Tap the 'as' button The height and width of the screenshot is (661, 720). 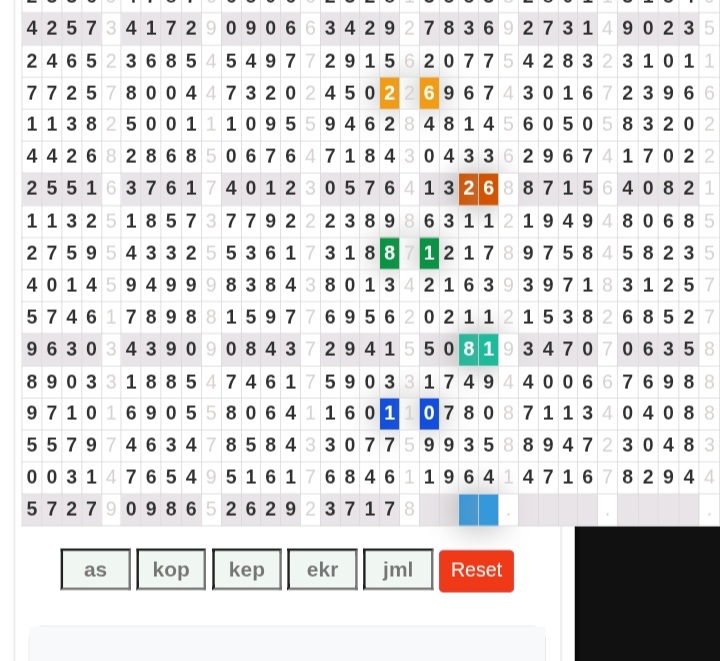[96, 570]
